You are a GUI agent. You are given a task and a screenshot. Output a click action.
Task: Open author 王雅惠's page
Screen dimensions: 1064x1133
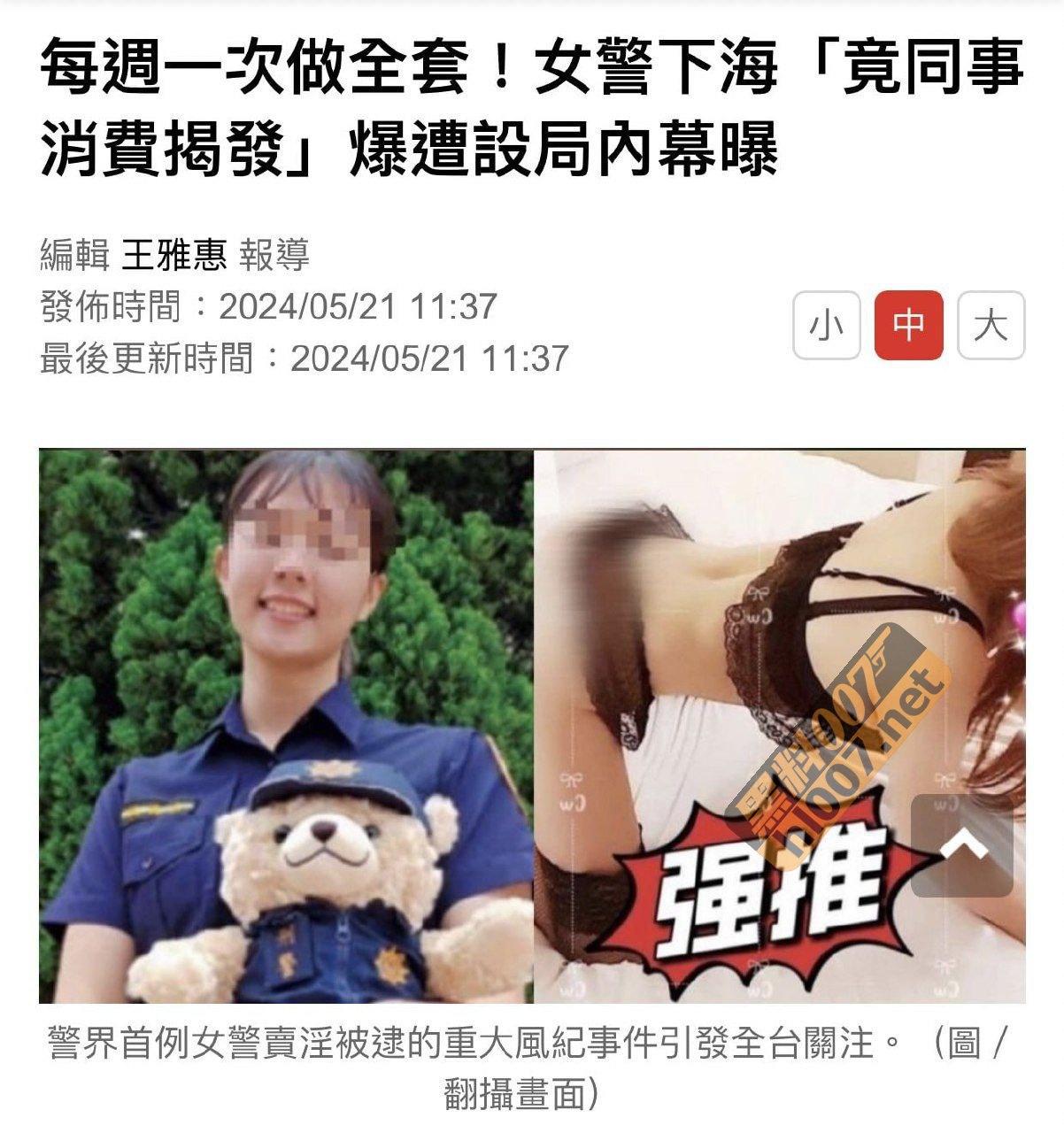[173, 257]
